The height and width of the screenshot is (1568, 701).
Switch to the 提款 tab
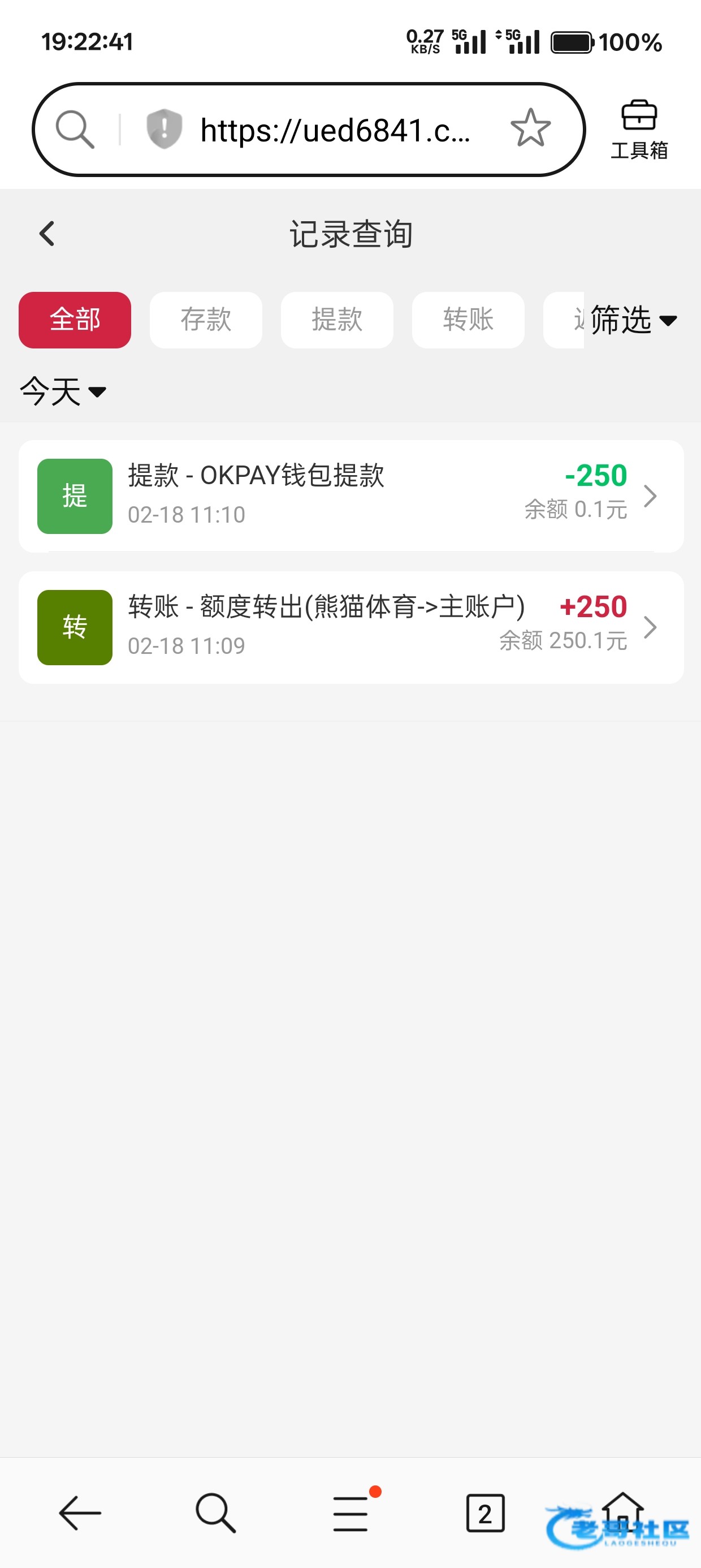tap(337, 320)
